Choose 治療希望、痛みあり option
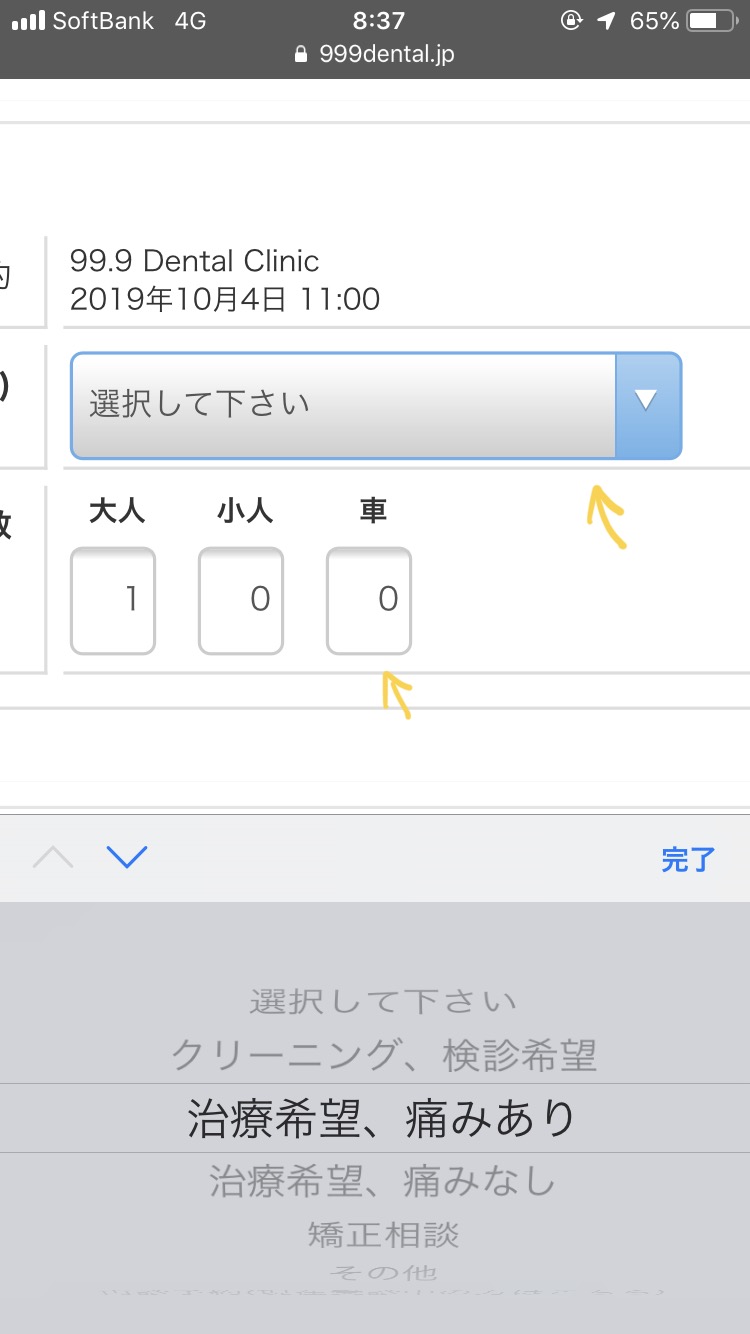The width and height of the screenshot is (750, 1334). (x=382, y=1118)
